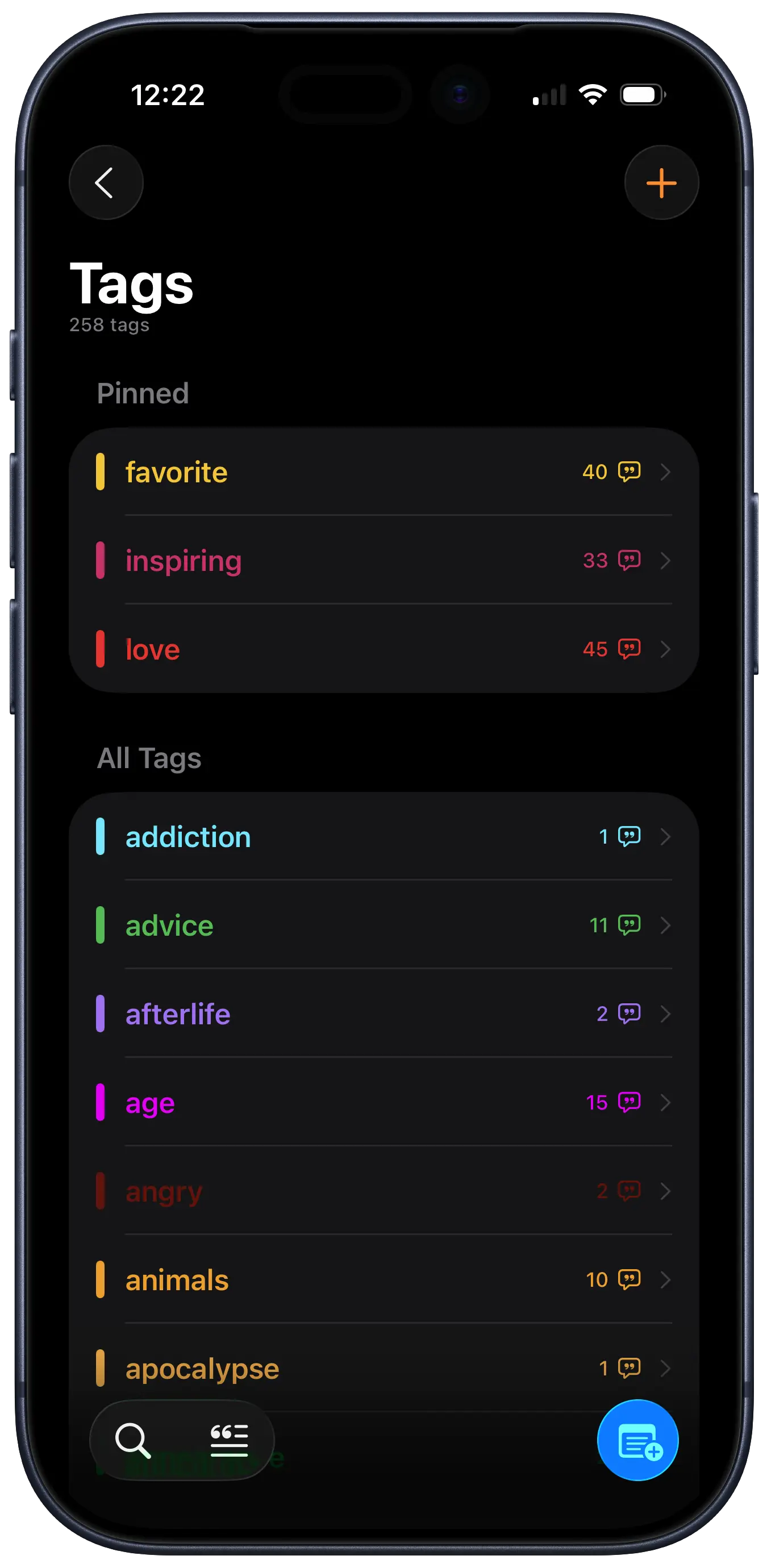Click the speech bubble icon next to favorite
The width and height of the screenshot is (767, 1568).
point(630,472)
